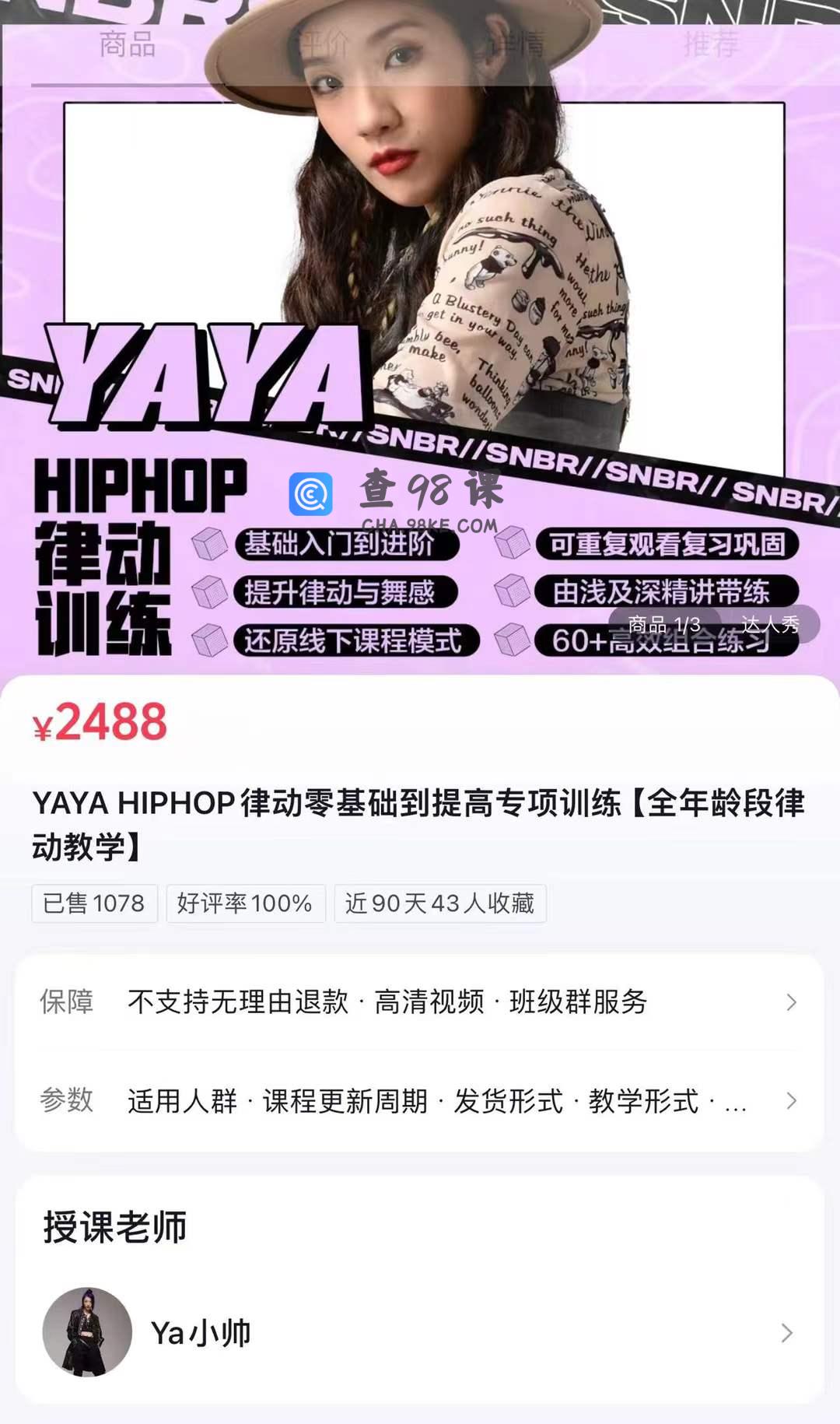Switch to the 详情 tab

[516, 45]
